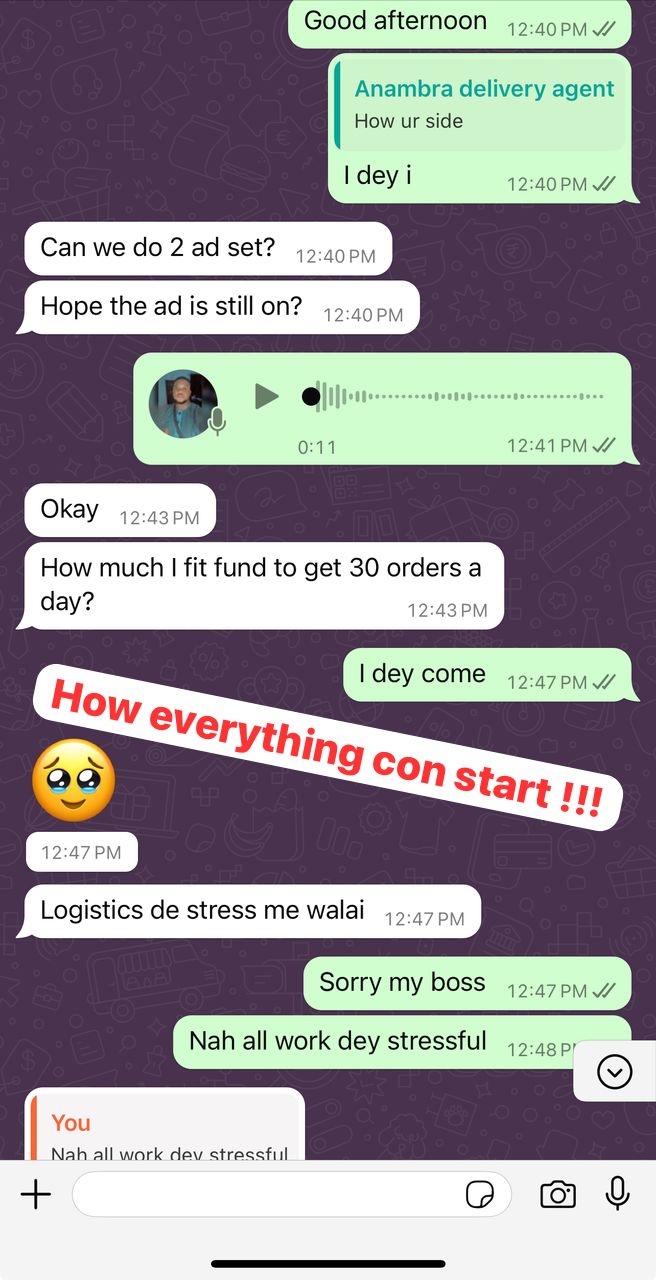Open the attachment plus menu

click(36, 1194)
